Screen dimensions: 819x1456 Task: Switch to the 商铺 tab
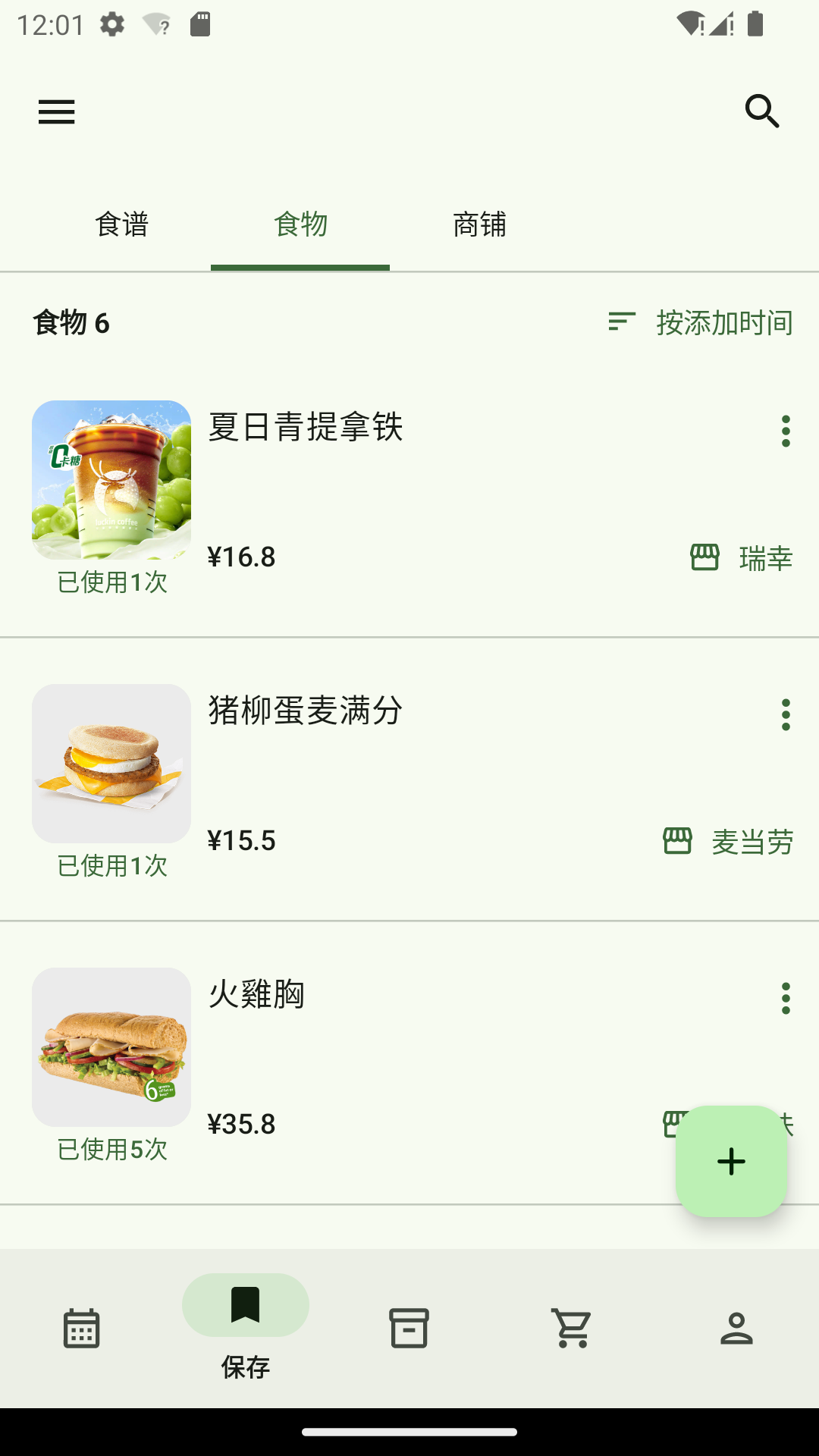click(x=479, y=225)
